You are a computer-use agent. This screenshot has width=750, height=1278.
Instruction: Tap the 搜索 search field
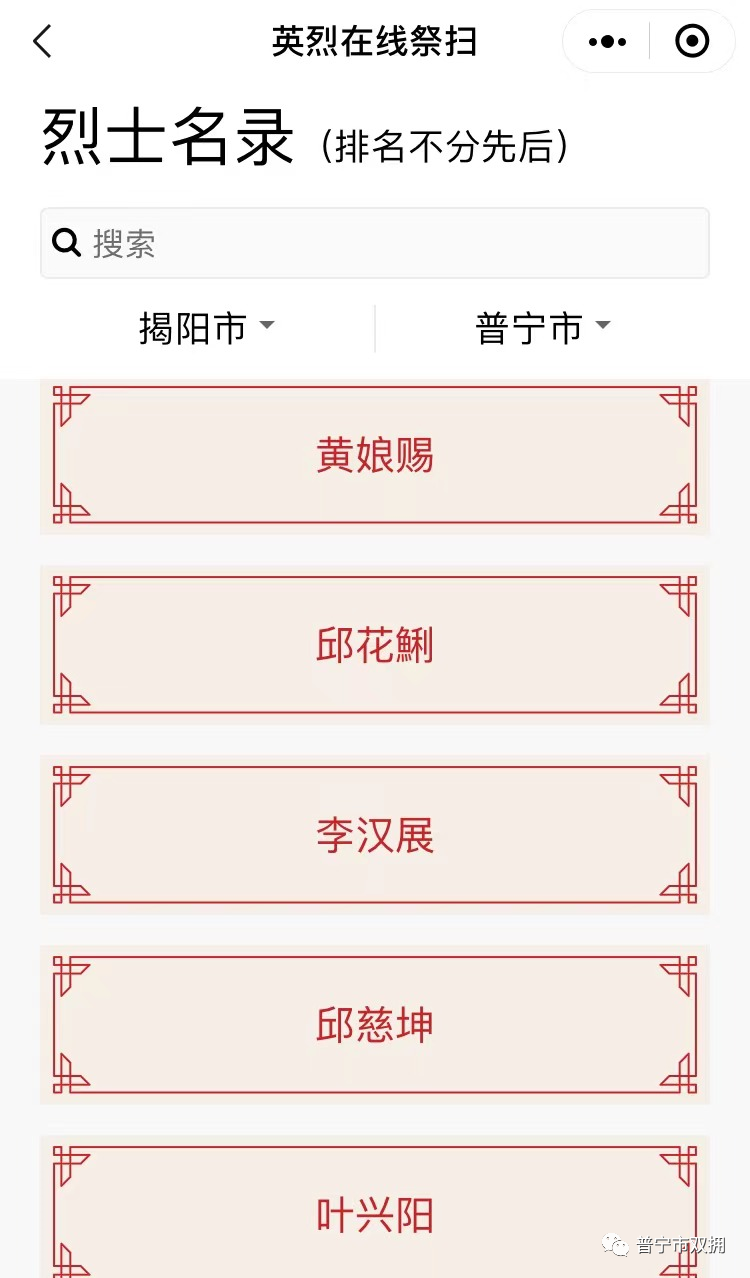click(x=375, y=243)
